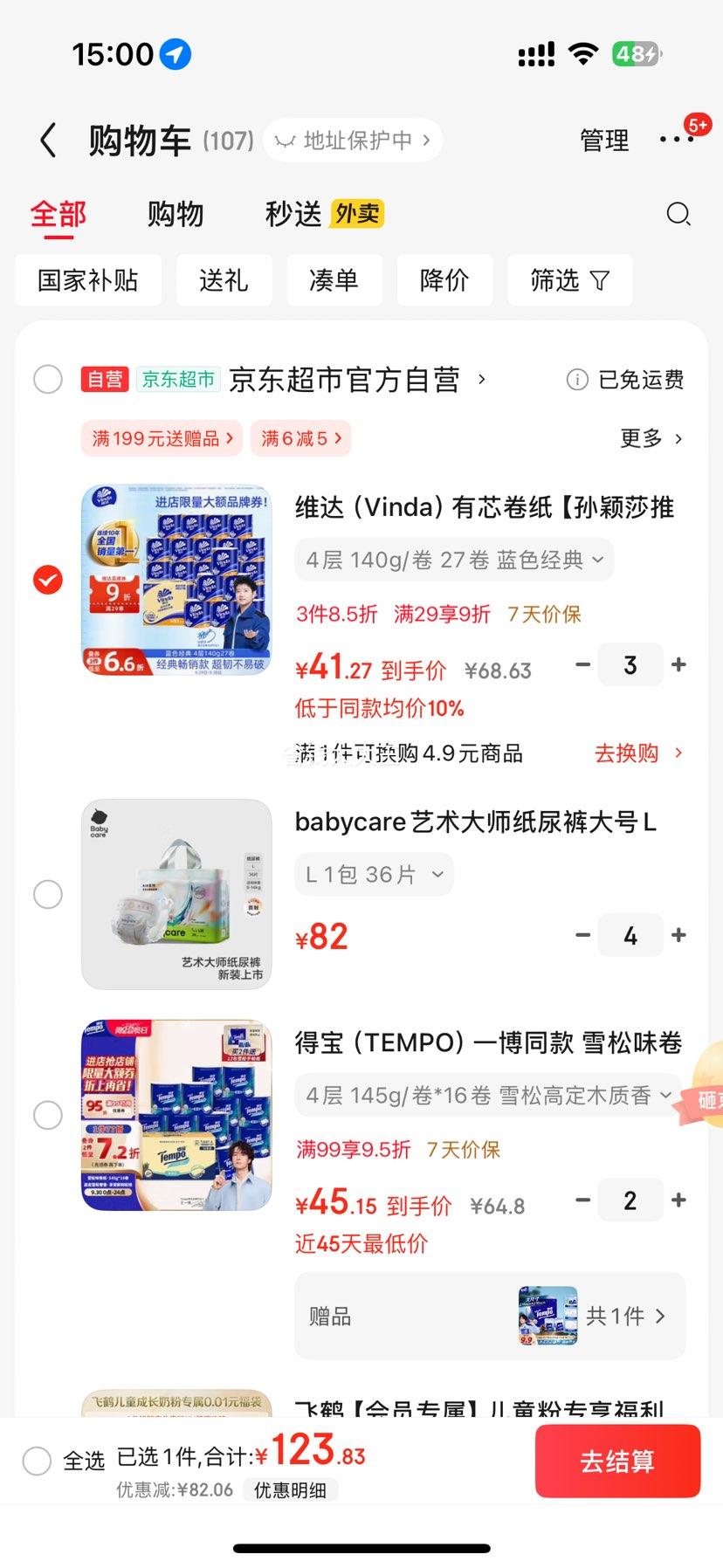Tap 去结算 to check out
Screen dimensions: 723x1568
click(617, 1461)
